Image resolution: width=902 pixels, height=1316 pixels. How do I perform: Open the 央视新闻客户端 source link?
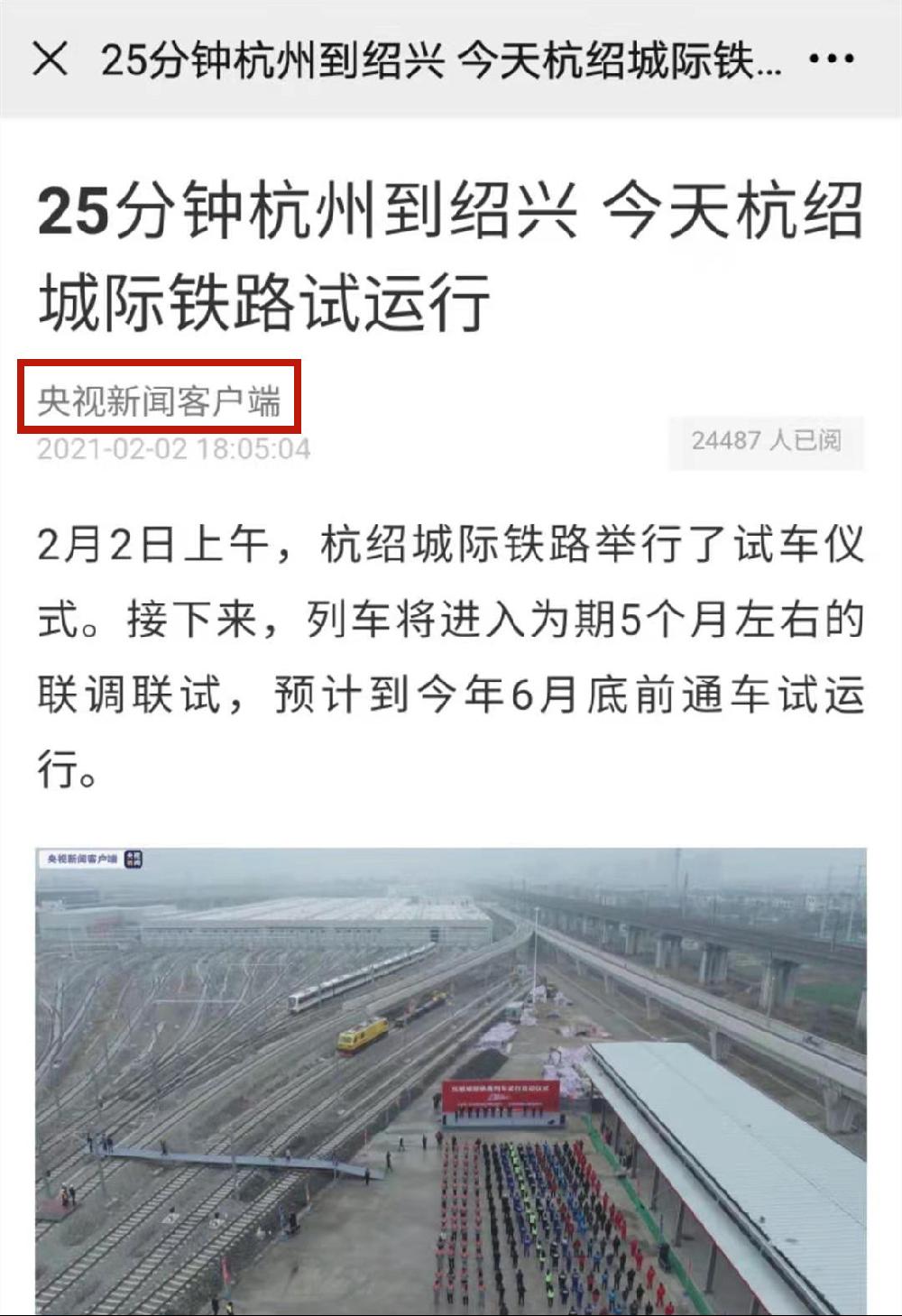159,400
